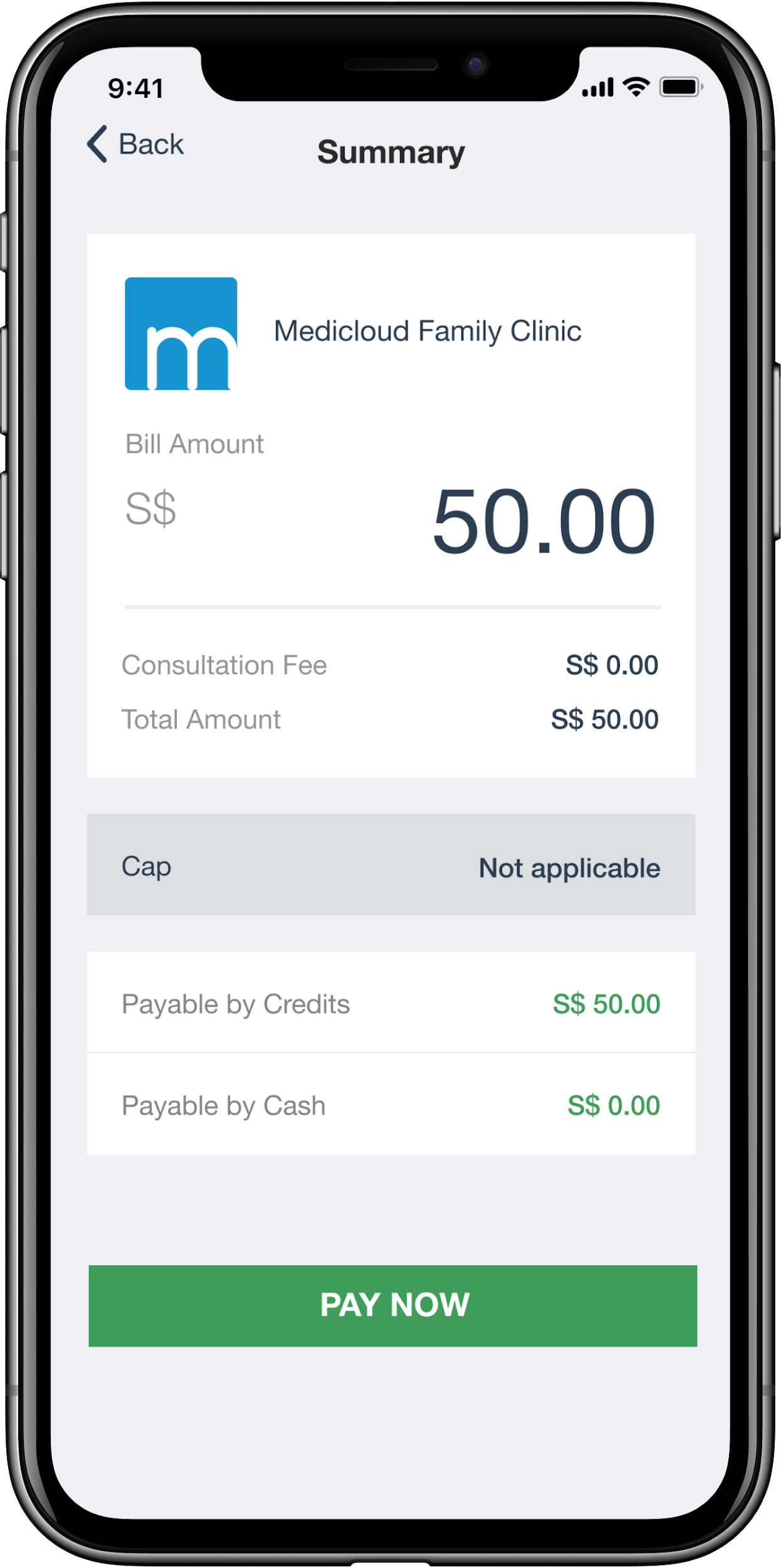Tap the PAY NOW button
The image size is (781, 1568).
click(392, 1305)
